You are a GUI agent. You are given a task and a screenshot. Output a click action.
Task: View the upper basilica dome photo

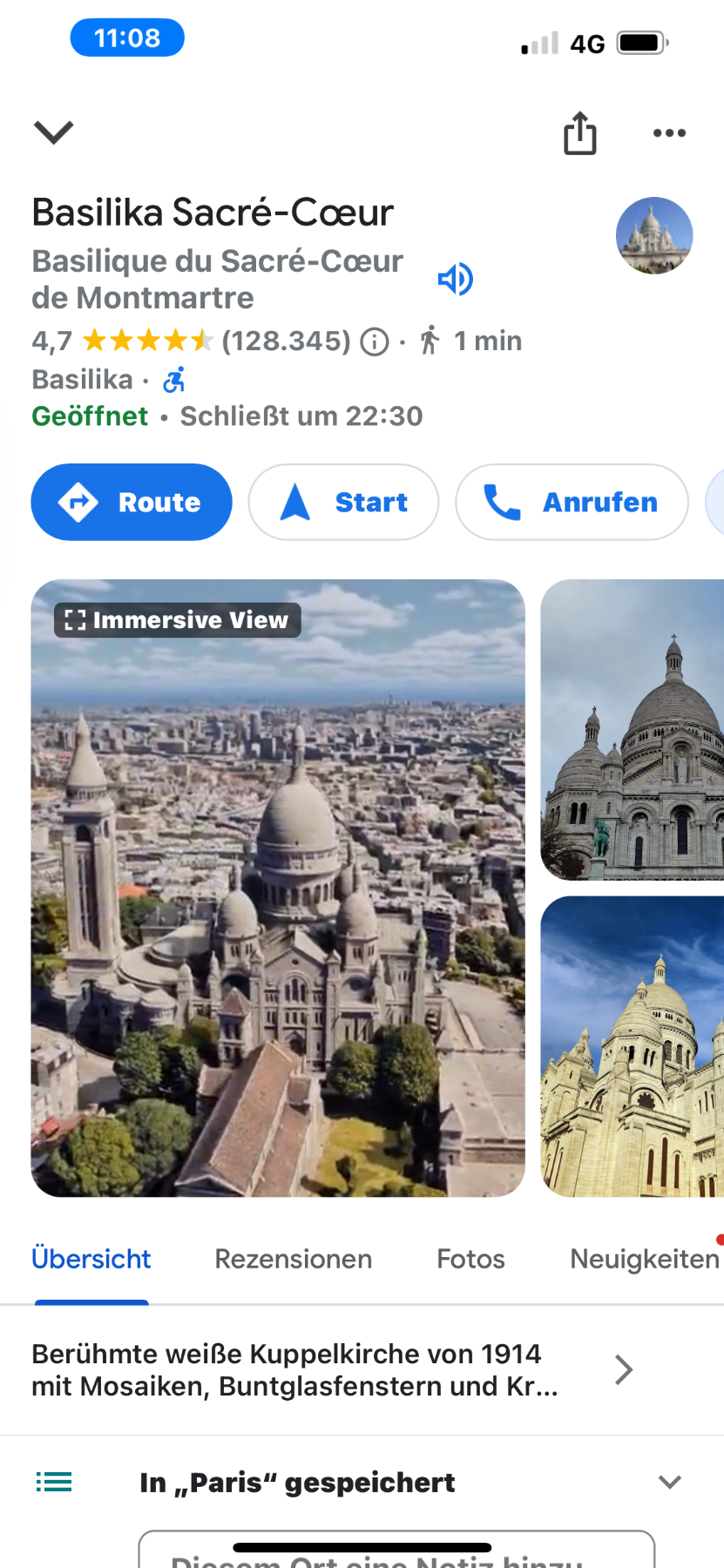(633, 730)
